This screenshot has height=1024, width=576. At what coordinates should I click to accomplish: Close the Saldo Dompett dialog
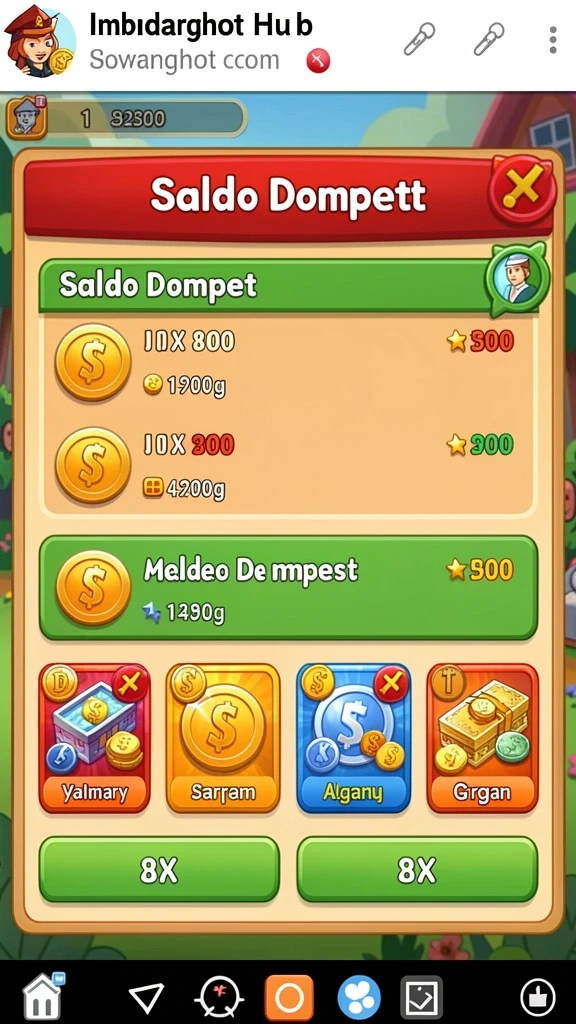(522, 190)
